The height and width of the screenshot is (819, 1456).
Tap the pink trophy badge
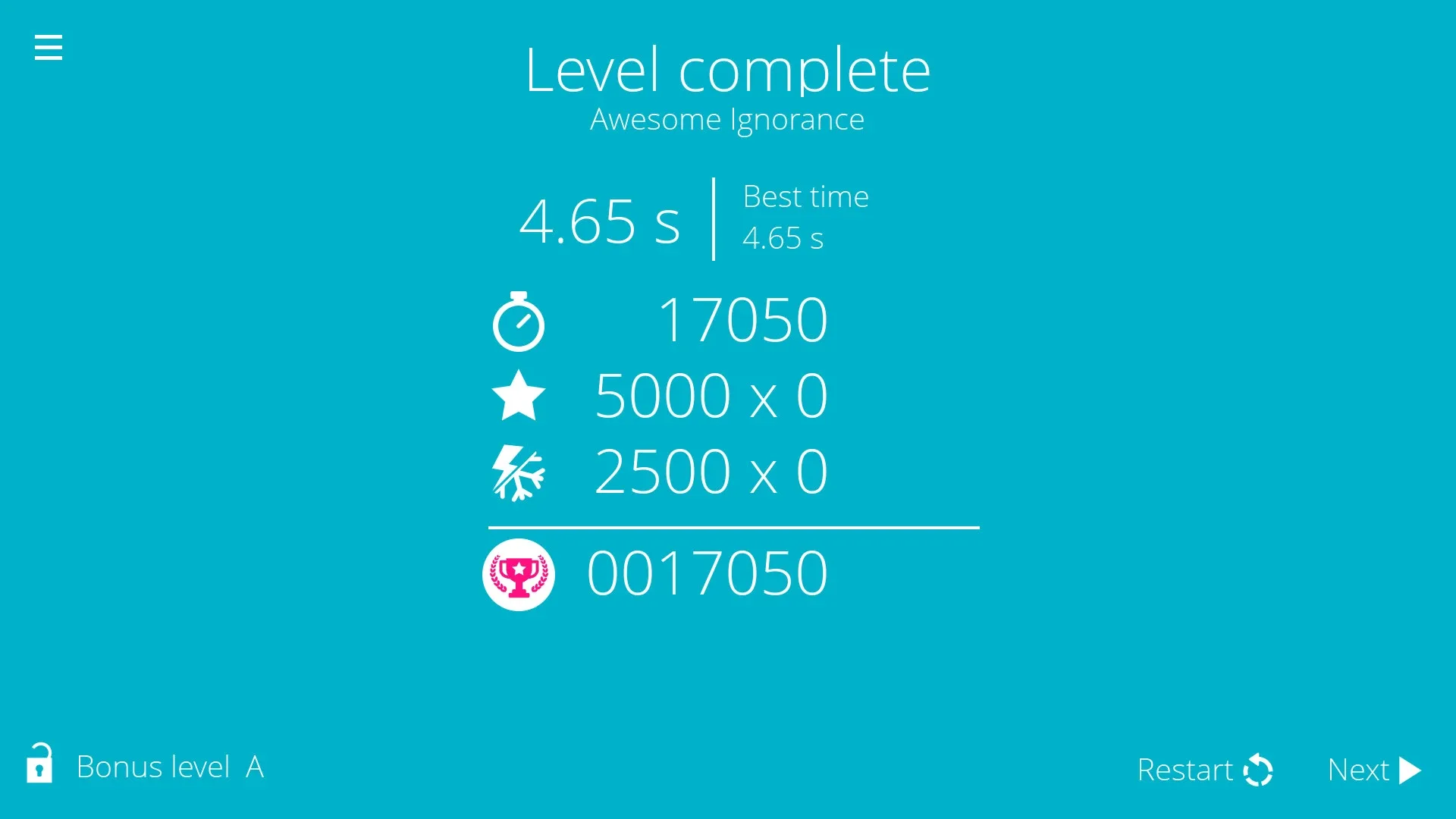pyautogui.click(x=519, y=575)
